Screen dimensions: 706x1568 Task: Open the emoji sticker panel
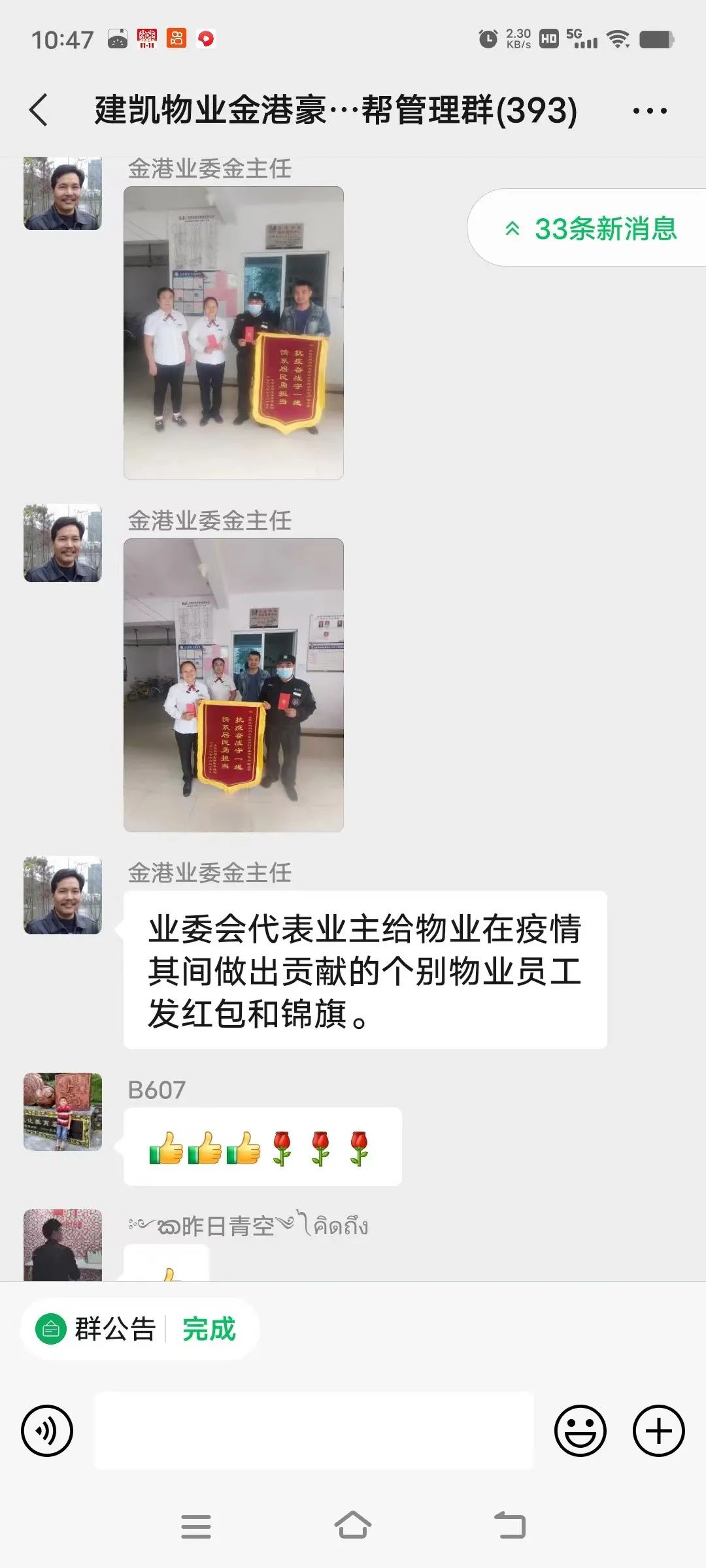click(580, 1431)
